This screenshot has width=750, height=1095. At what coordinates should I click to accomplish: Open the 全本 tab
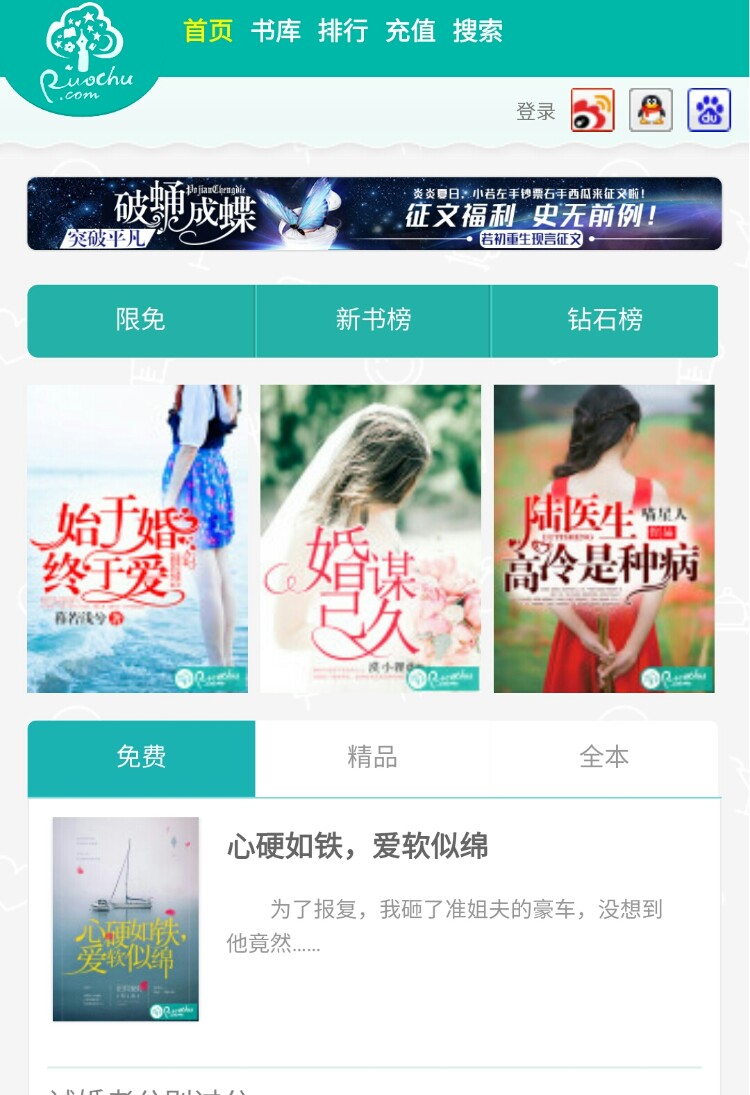pyautogui.click(x=605, y=758)
